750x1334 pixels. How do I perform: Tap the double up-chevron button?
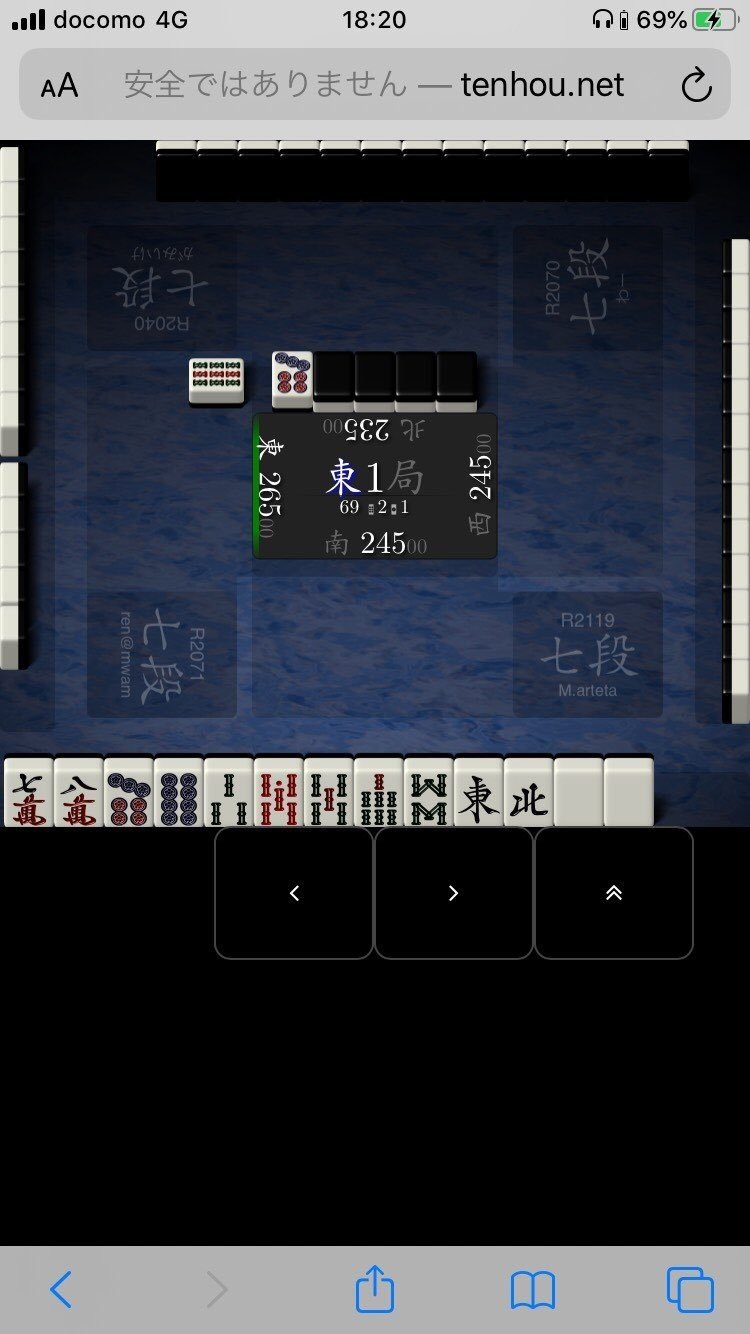pos(614,893)
